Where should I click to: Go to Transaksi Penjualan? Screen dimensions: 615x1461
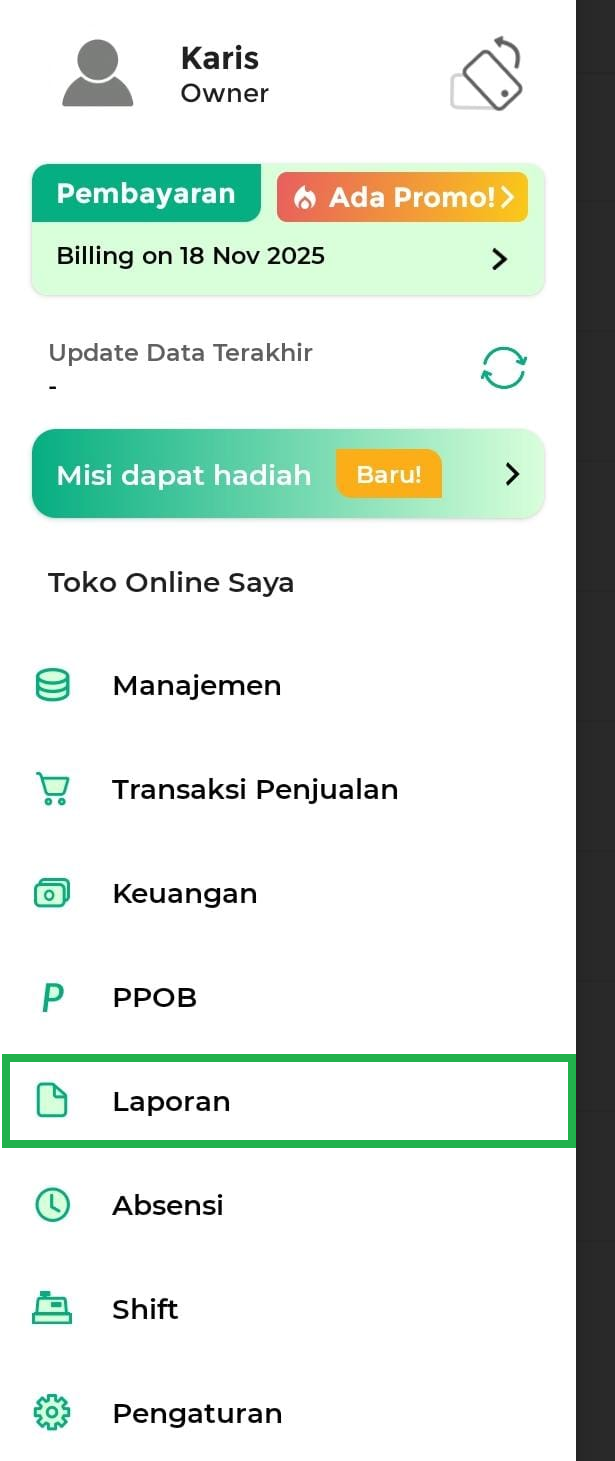click(x=255, y=790)
